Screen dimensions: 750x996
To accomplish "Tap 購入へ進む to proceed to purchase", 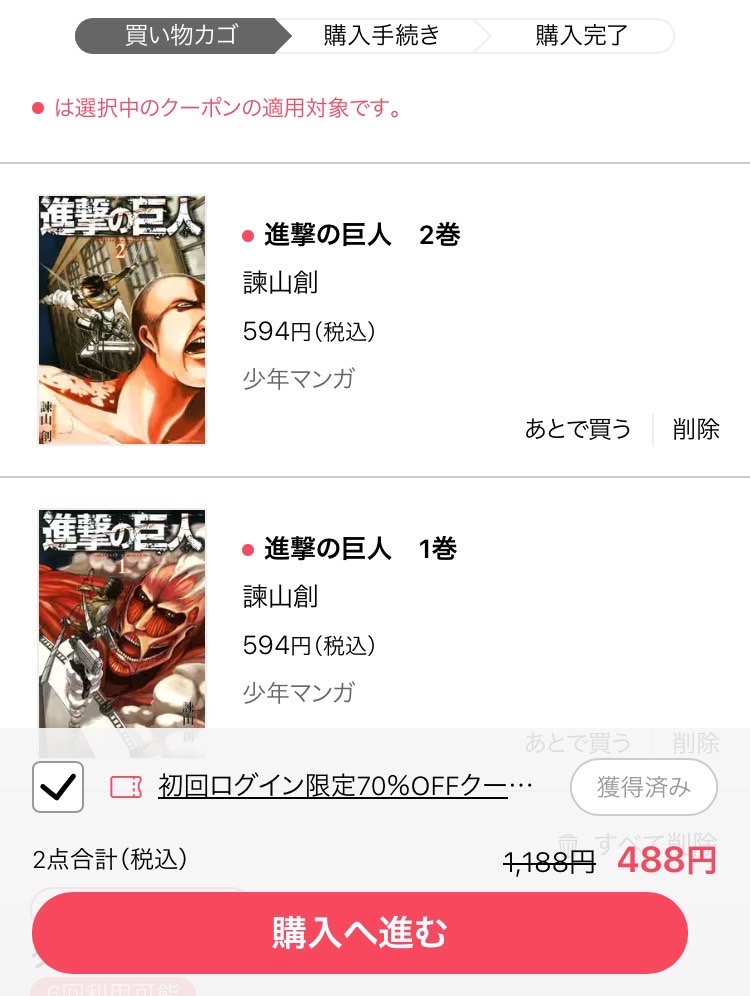I will [x=360, y=932].
